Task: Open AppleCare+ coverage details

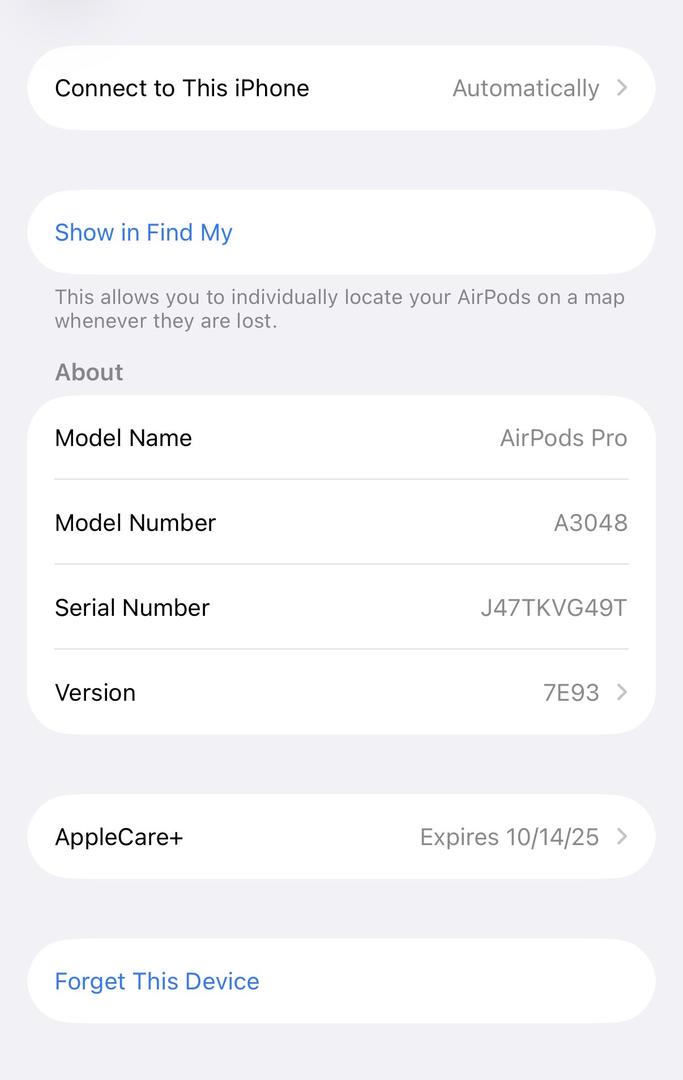Action: (x=340, y=837)
